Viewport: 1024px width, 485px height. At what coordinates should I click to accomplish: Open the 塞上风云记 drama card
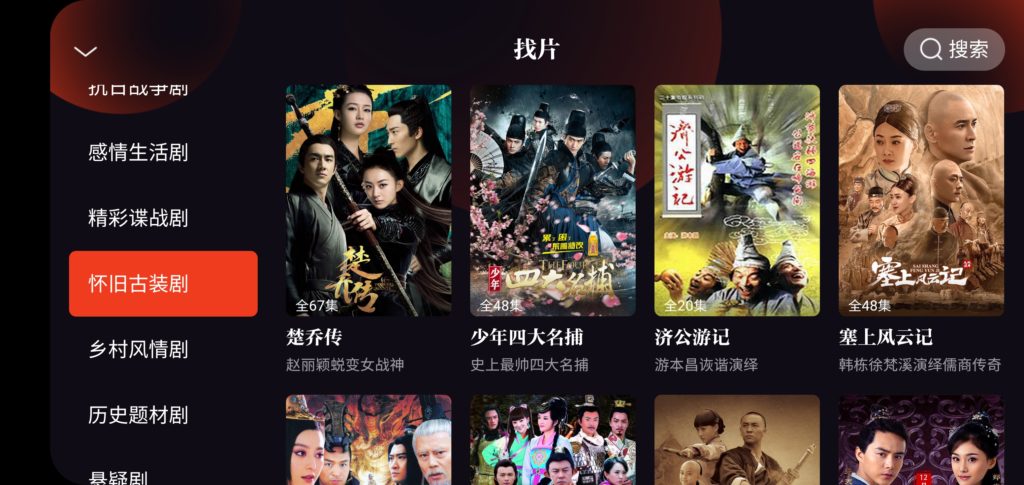[921, 201]
